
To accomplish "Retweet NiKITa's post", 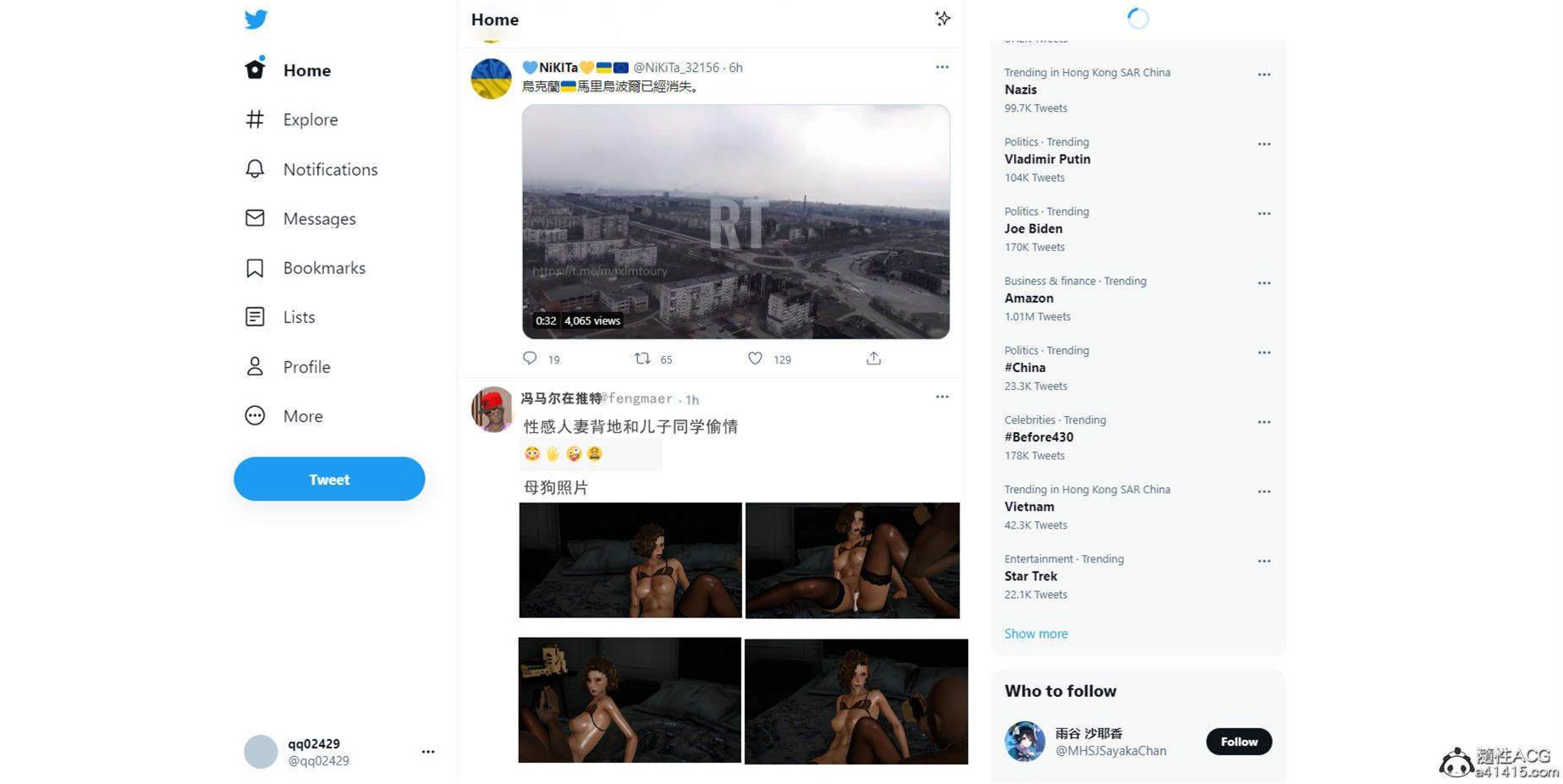I will [x=642, y=359].
